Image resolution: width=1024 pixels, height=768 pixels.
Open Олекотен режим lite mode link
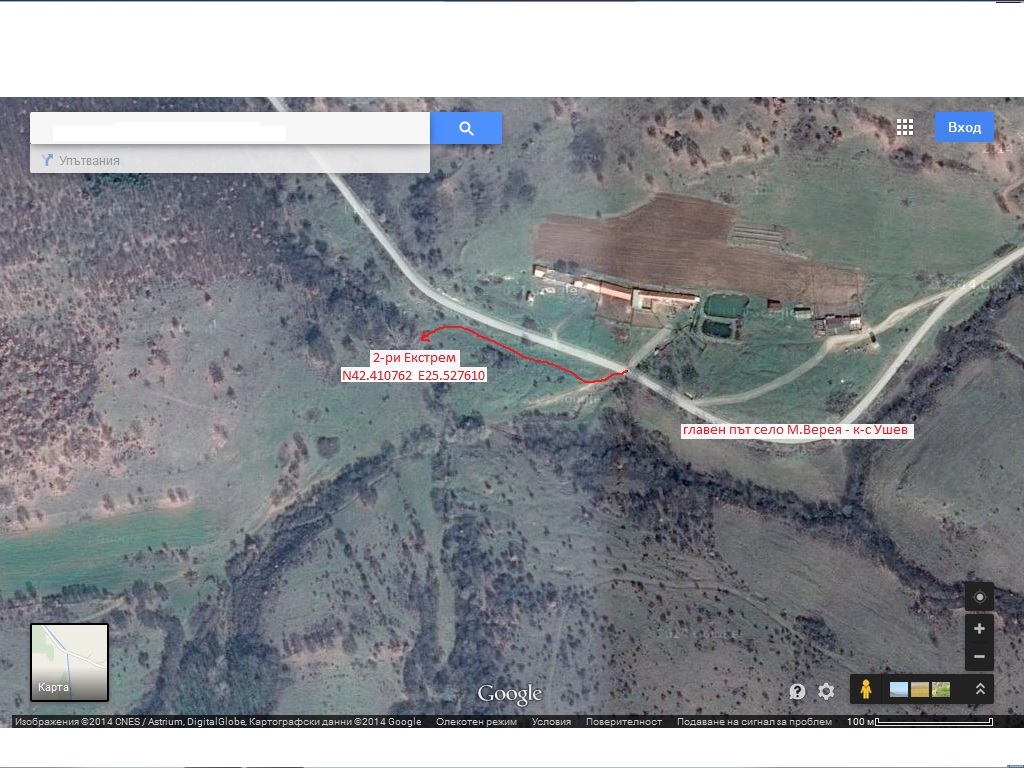pyautogui.click(x=476, y=722)
